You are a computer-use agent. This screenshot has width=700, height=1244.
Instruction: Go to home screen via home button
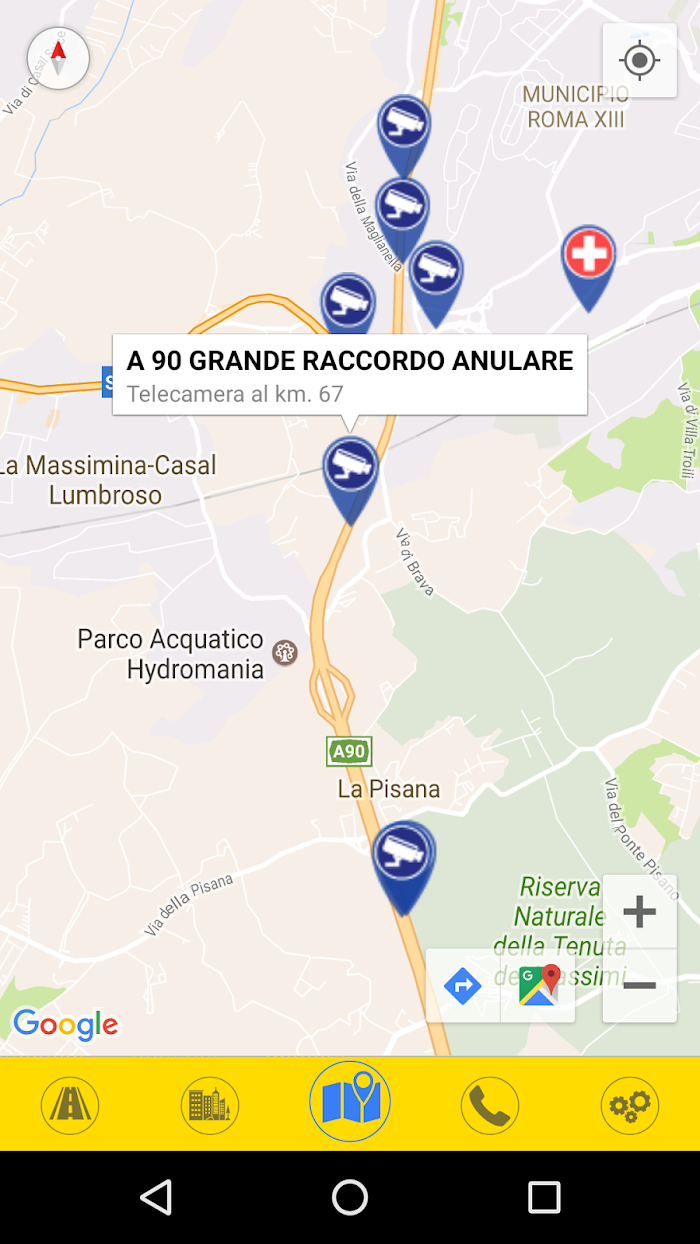click(350, 1197)
